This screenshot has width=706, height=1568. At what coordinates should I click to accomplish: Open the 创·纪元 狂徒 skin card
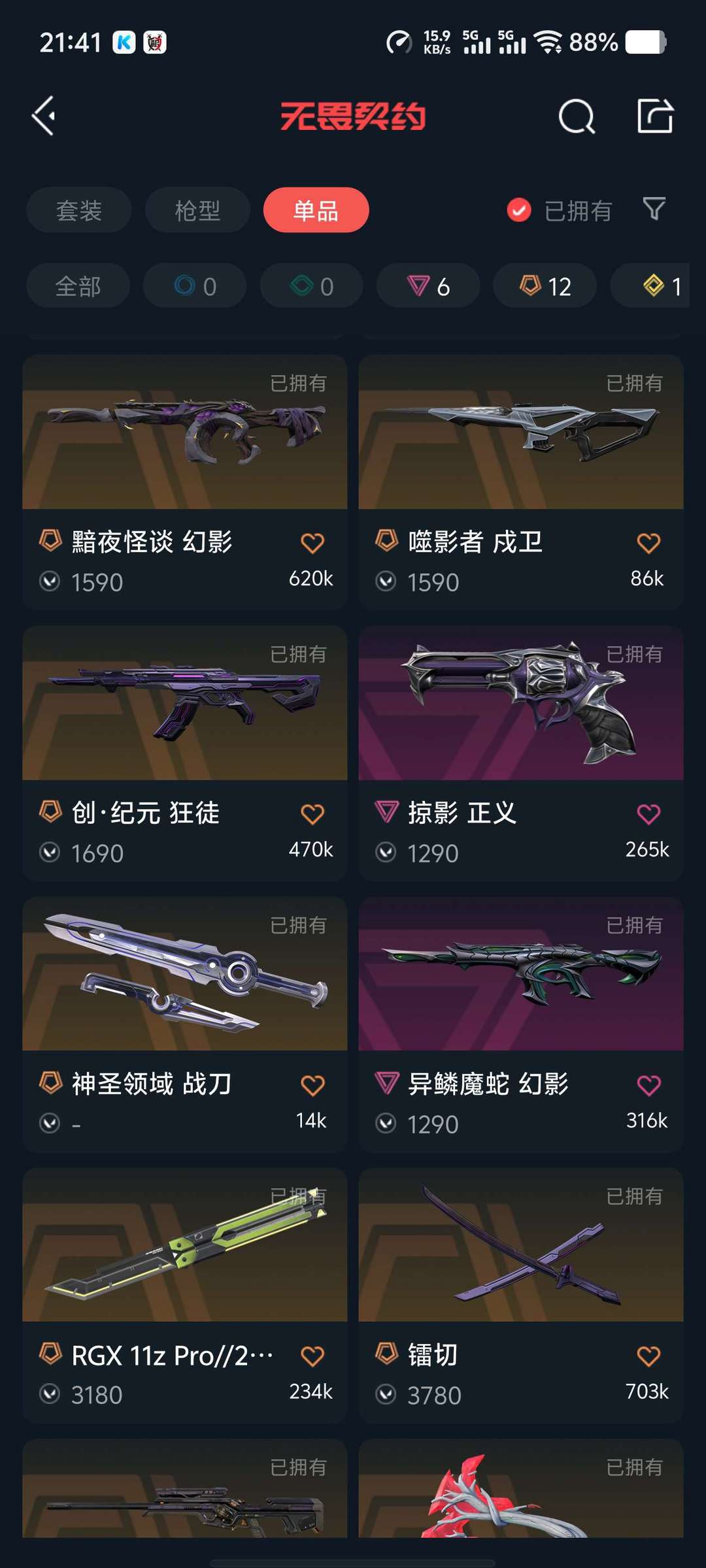184,753
